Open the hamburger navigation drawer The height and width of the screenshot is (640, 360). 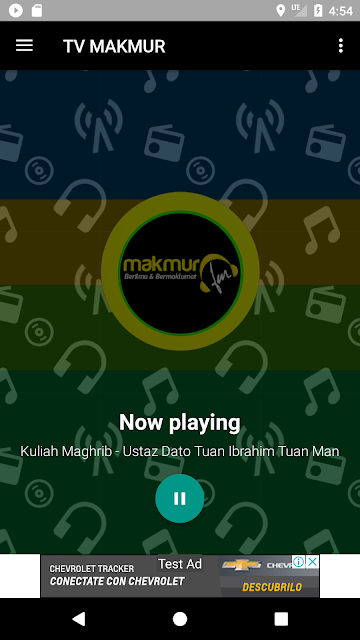tap(24, 46)
